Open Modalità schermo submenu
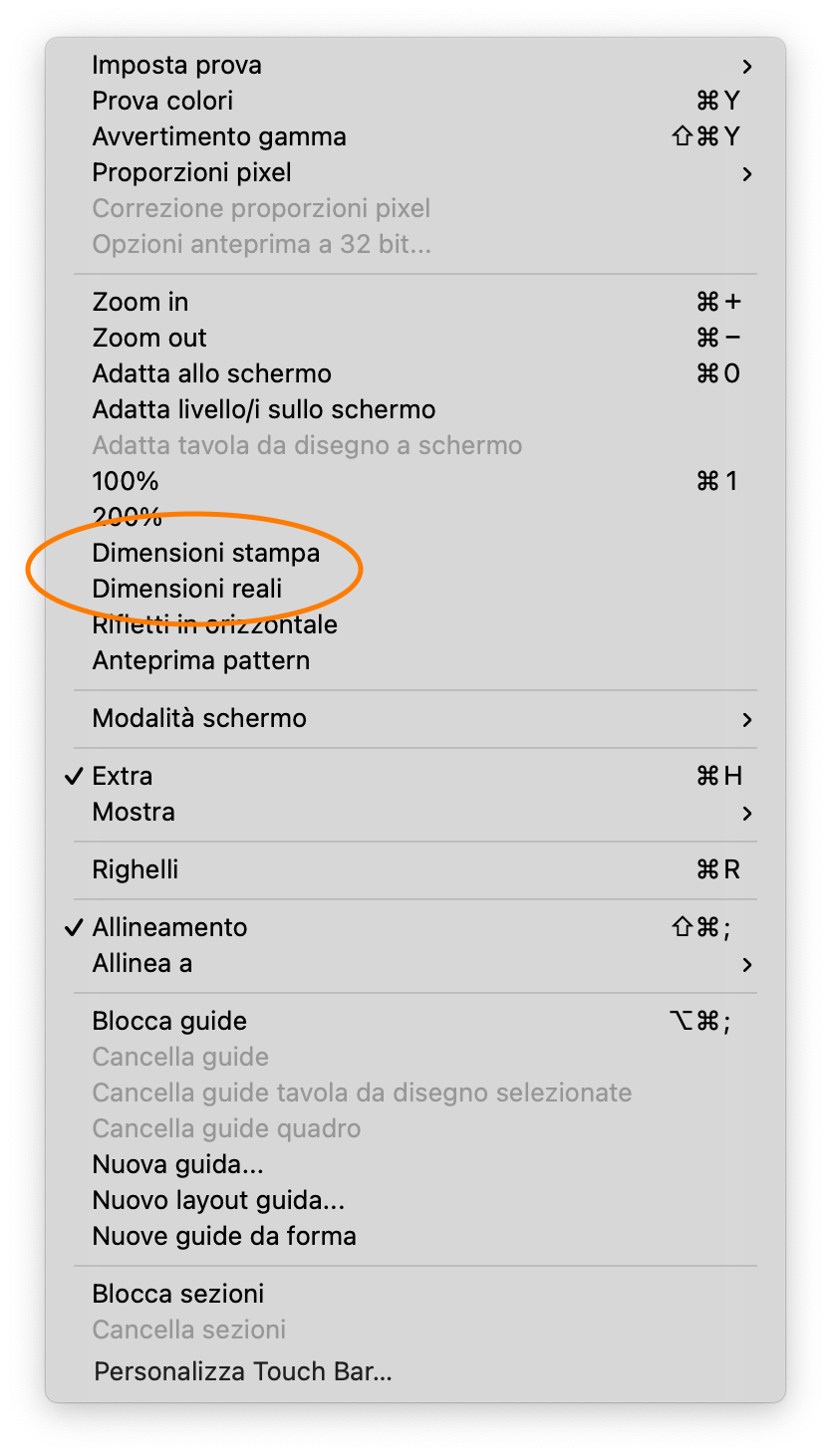 (x=199, y=719)
